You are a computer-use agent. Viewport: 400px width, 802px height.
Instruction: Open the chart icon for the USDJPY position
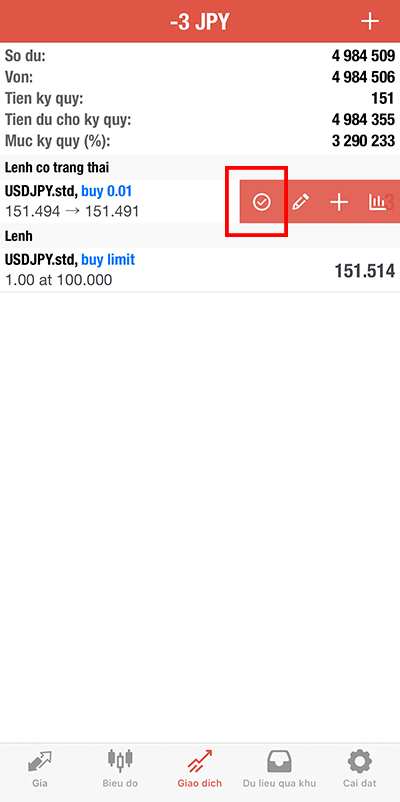[x=377, y=203]
